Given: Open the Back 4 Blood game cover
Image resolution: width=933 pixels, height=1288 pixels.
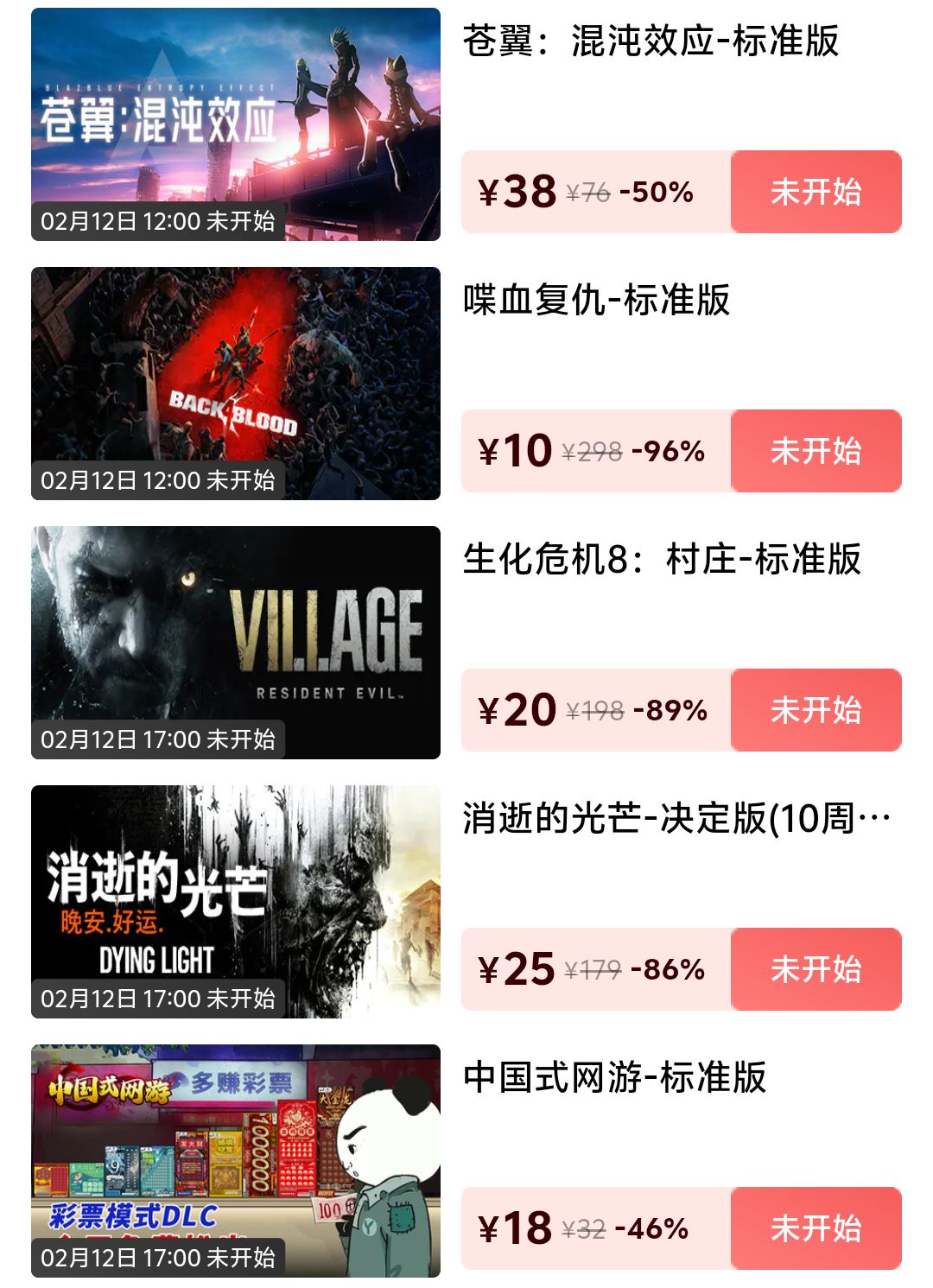Looking at the screenshot, I should tap(235, 384).
